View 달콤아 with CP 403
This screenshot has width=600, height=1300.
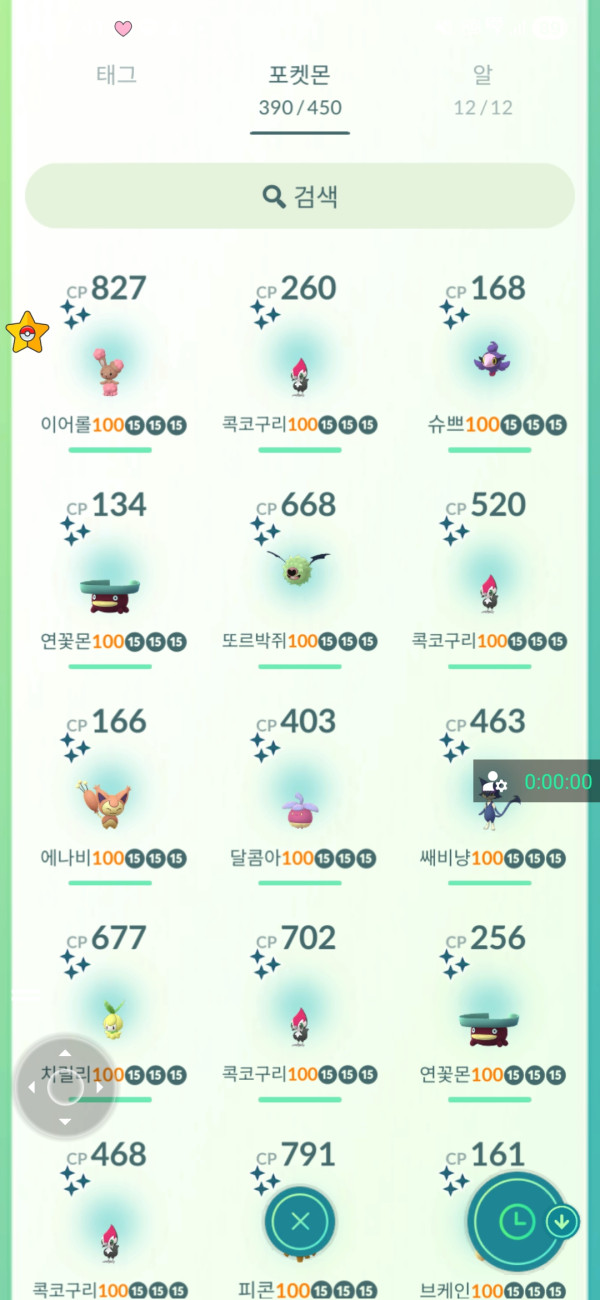click(x=300, y=808)
